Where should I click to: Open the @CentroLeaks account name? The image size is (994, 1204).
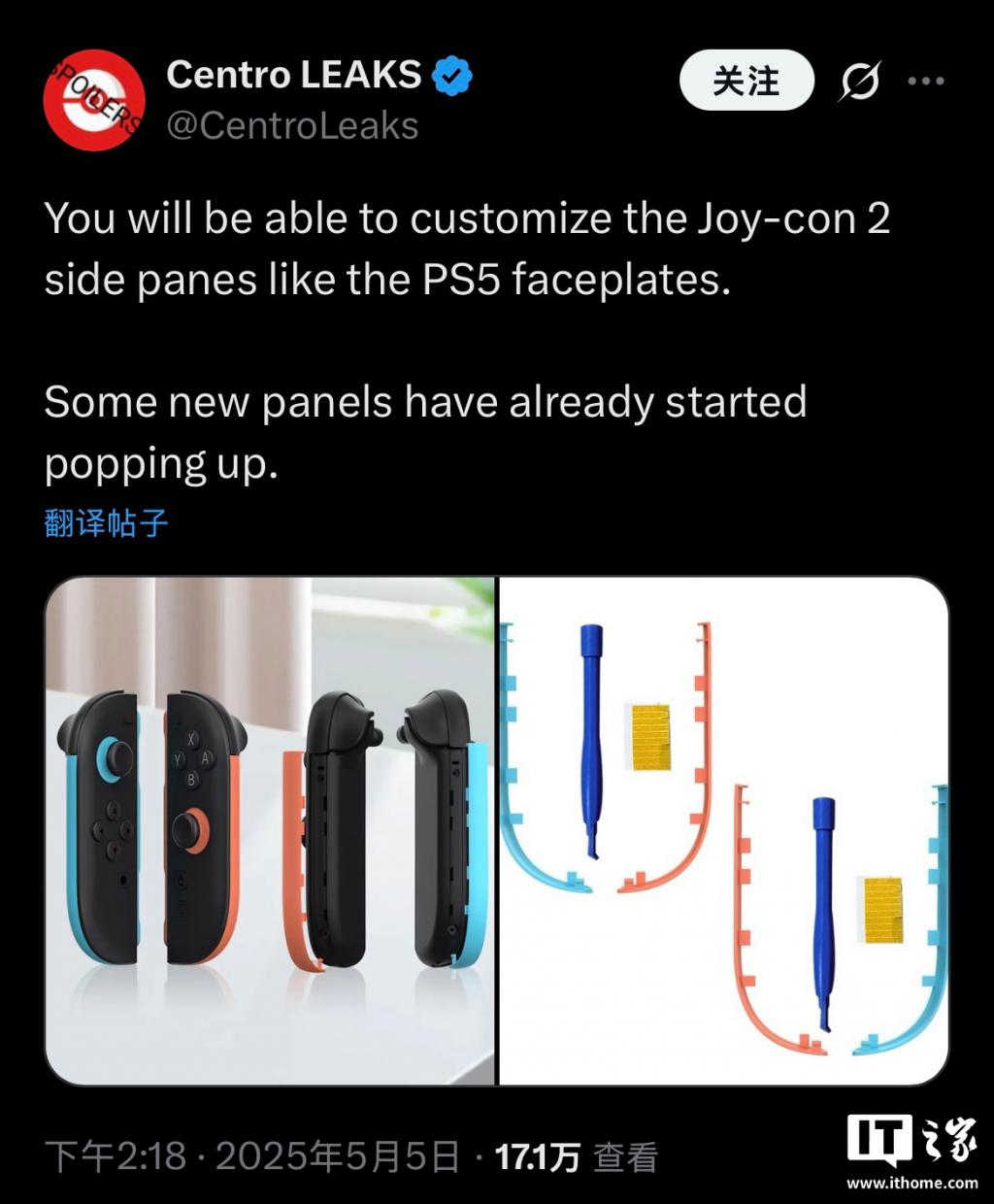click(x=292, y=126)
